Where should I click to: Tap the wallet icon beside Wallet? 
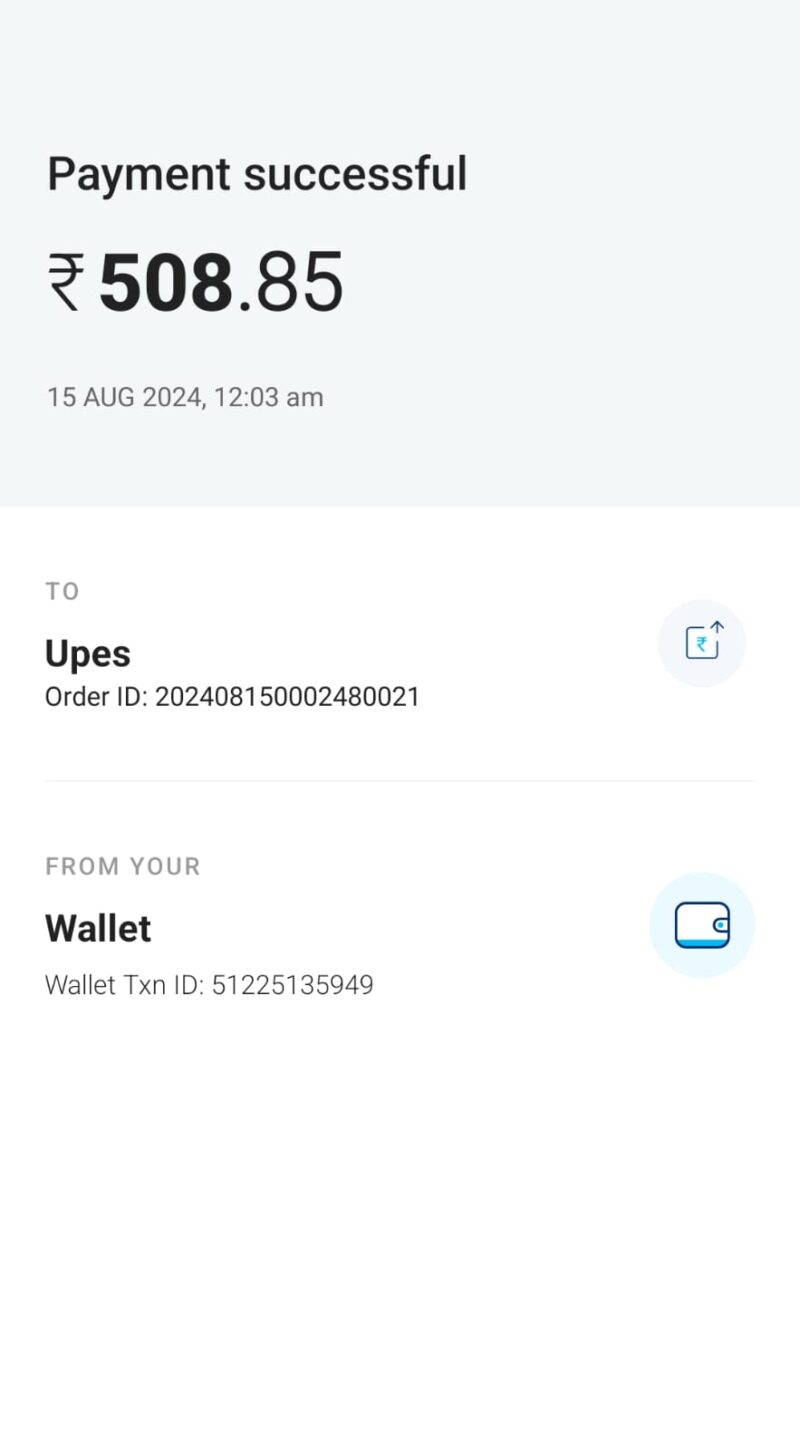tap(702, 925)
